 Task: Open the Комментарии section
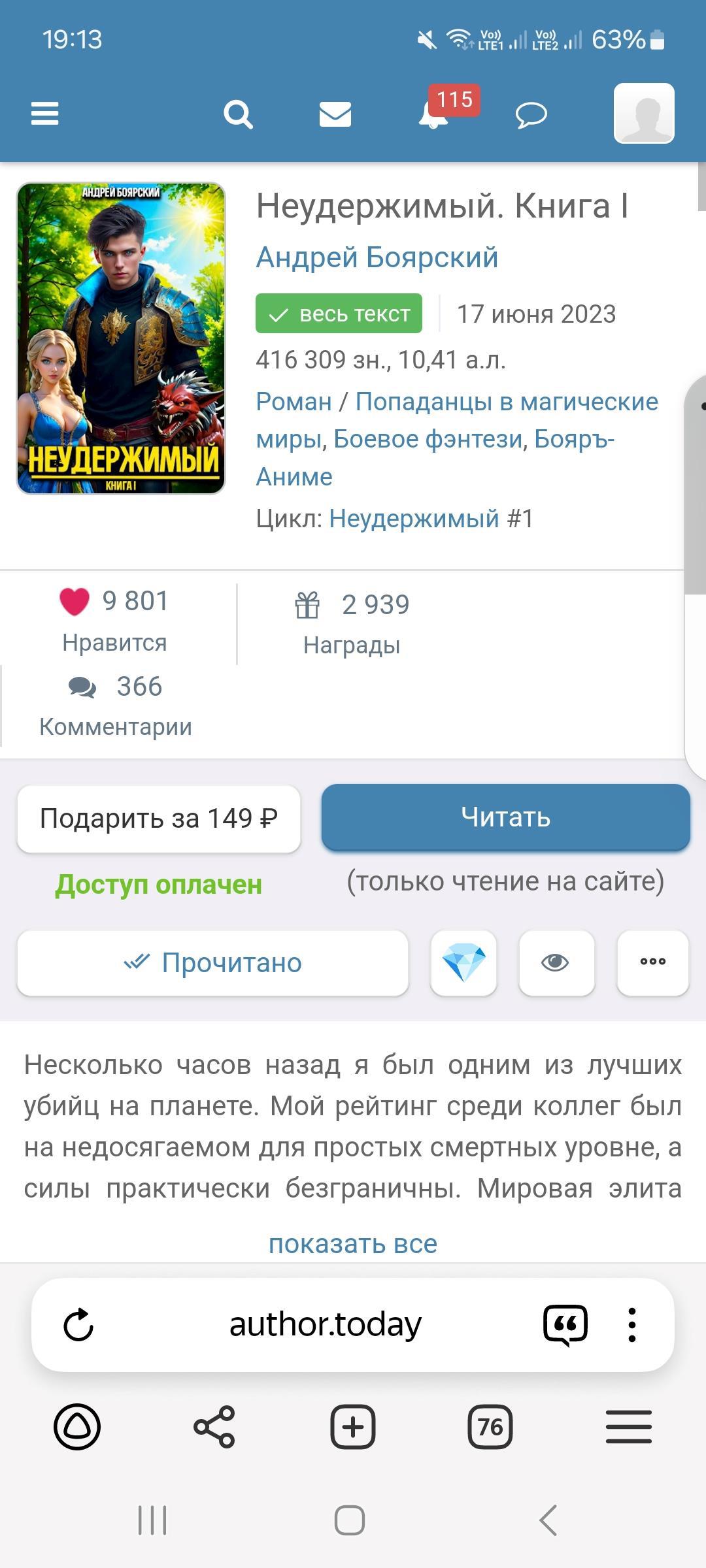pyautogui.click(x=115, y=706)
